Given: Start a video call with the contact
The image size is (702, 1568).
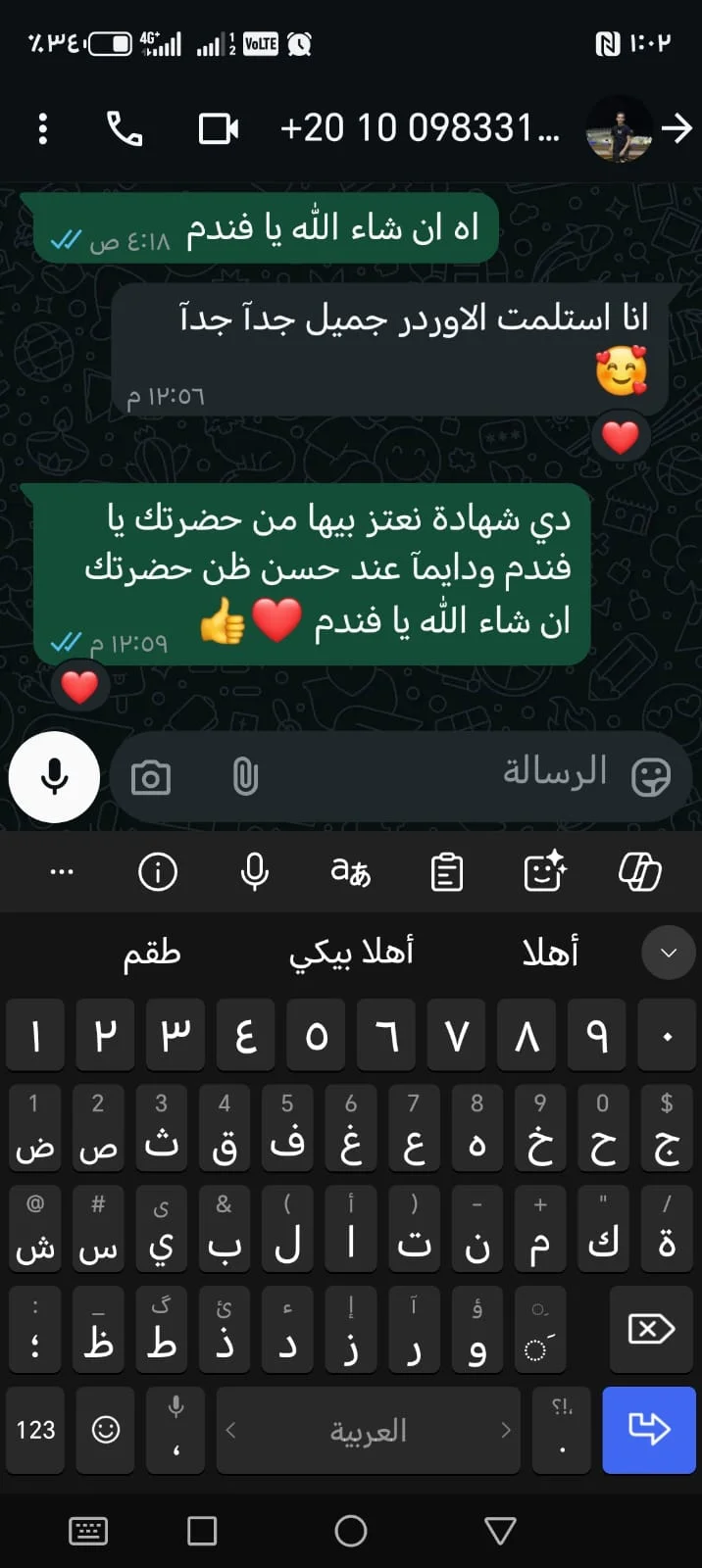Looking at the screenshot, I should (x=219, y=128).
